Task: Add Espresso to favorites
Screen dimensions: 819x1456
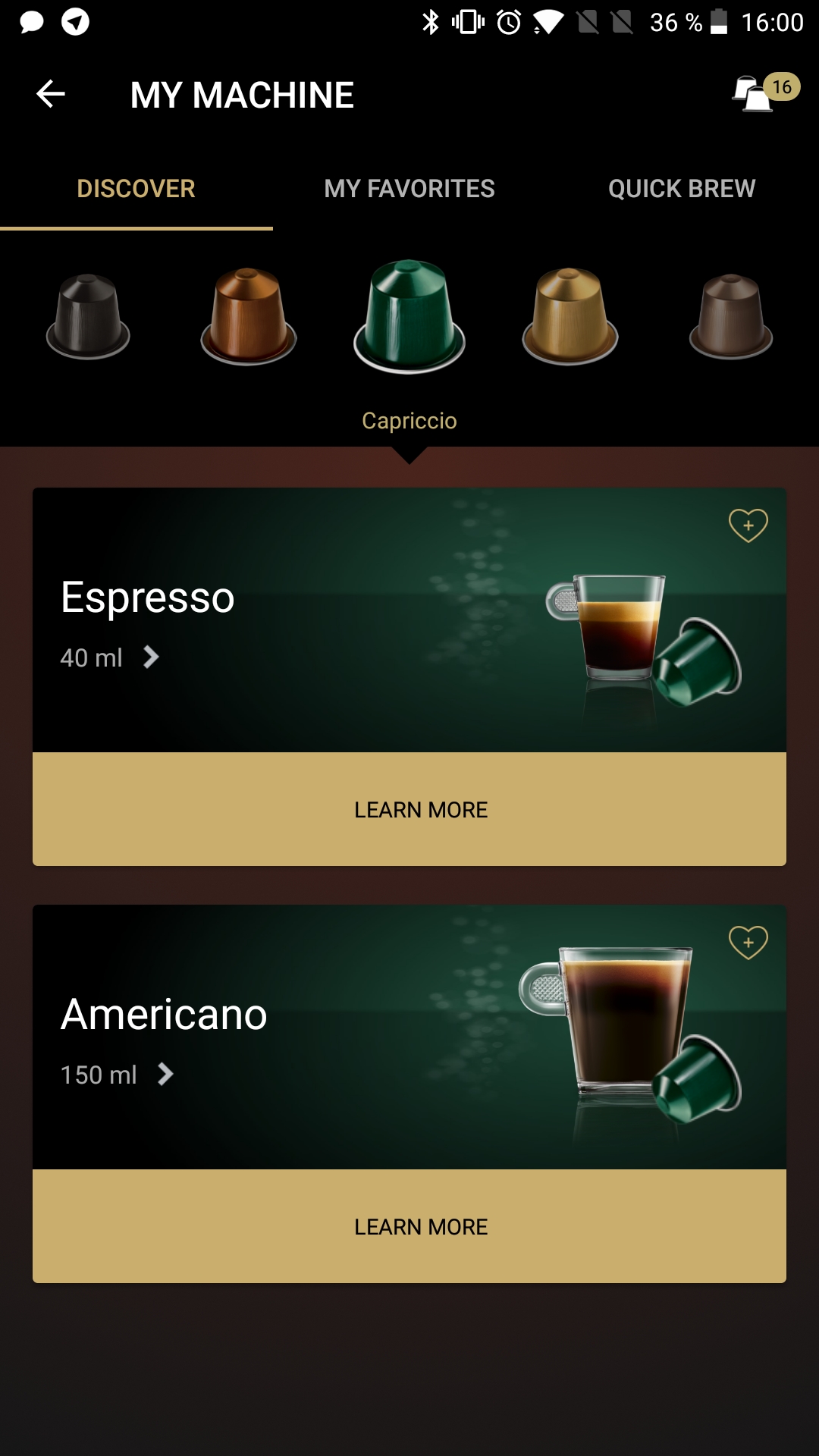Action: tap(748, 525)
